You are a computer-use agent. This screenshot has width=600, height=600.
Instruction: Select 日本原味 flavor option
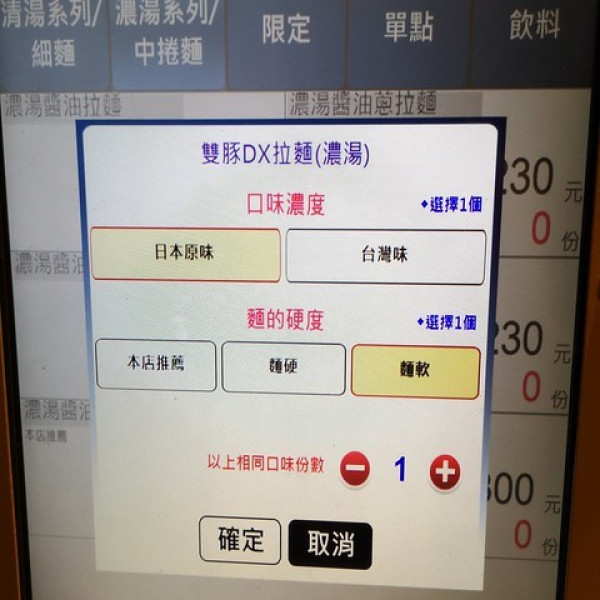tap(185, 254)
